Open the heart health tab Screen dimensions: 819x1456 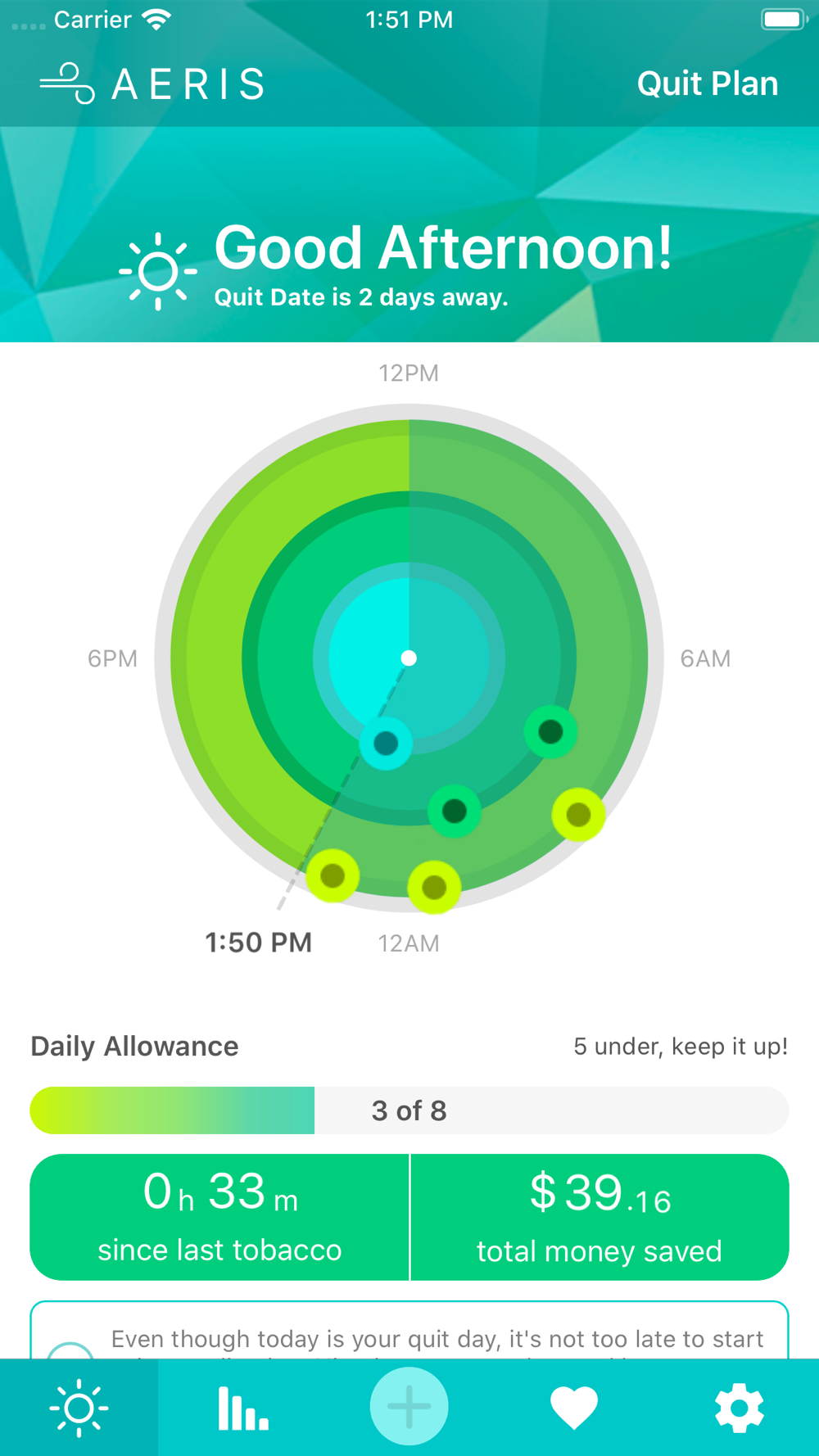574,1408
